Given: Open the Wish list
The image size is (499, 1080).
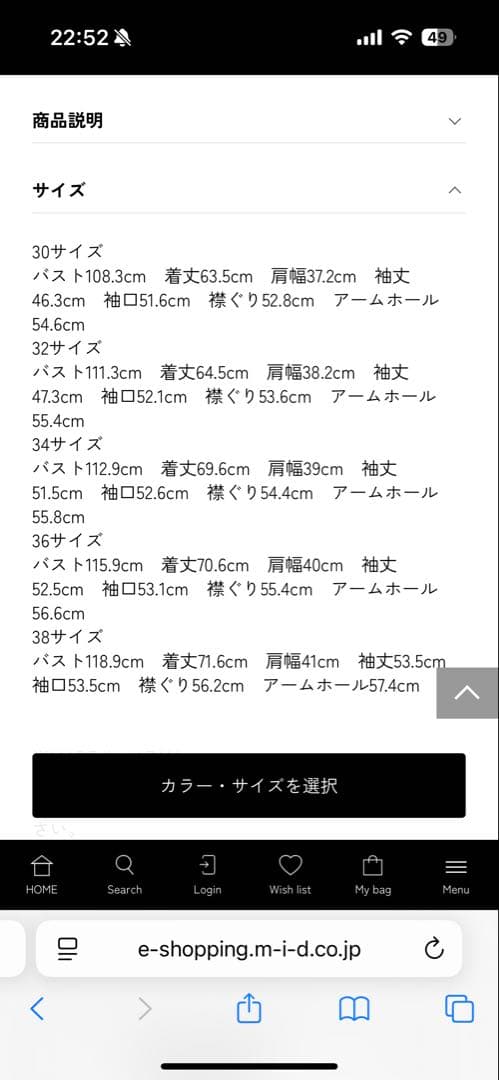Looking at the screenshot, I should pos(290,875).
